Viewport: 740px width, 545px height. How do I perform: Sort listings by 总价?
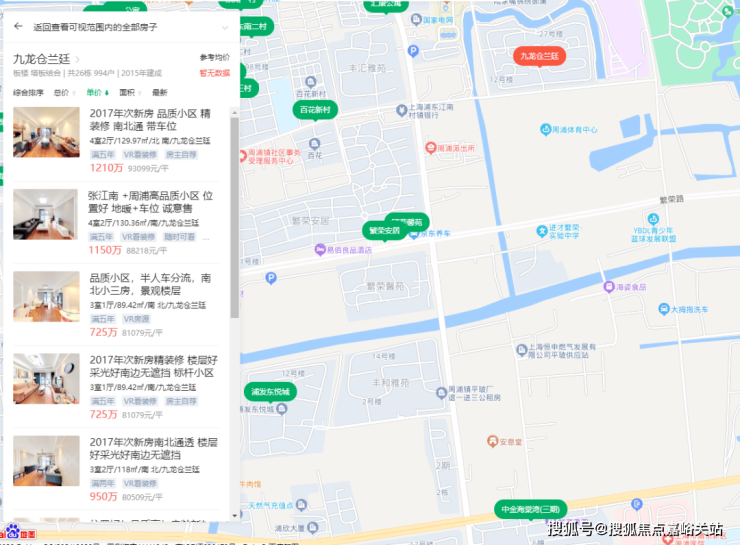point(63,92)
